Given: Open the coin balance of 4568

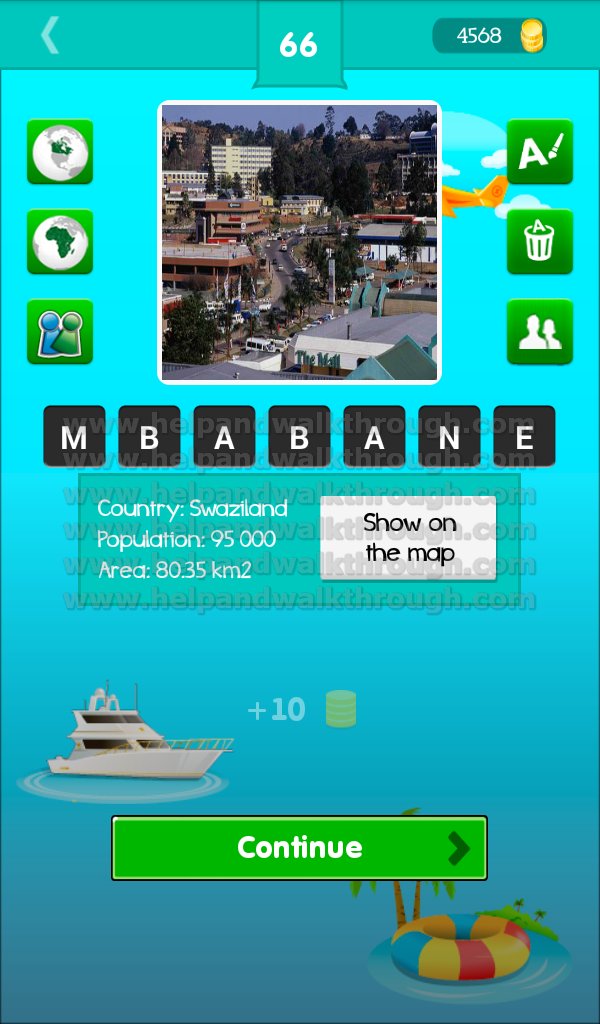Looking at the screenshot, I should [x=490, y=36].
